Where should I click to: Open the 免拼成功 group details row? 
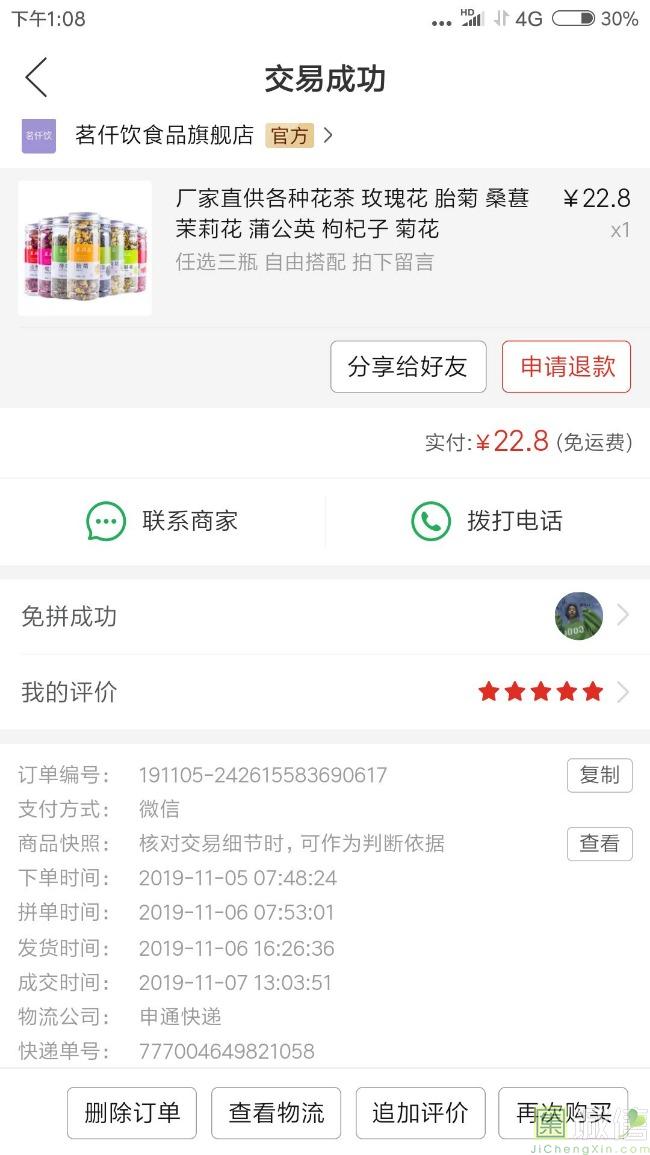click(x=325, y=616)
